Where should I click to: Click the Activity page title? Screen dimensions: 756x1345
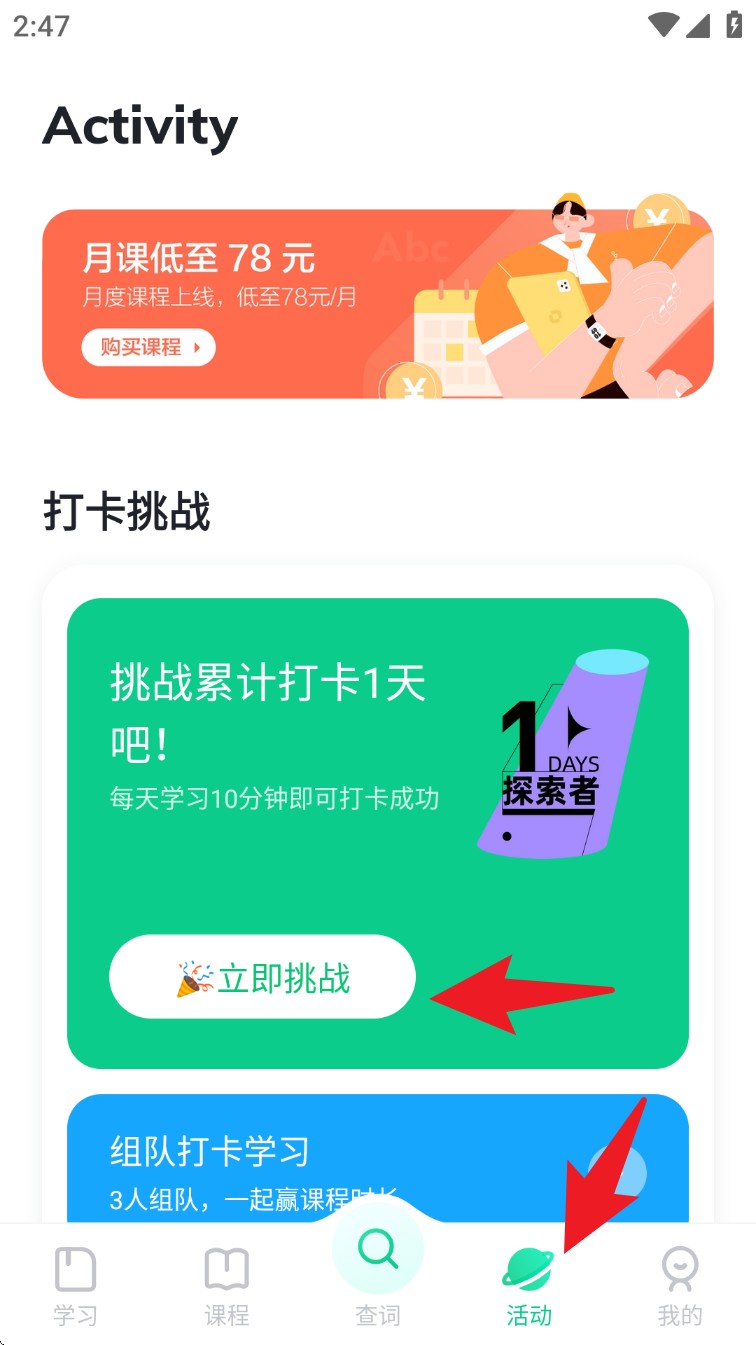coord(139,126)
